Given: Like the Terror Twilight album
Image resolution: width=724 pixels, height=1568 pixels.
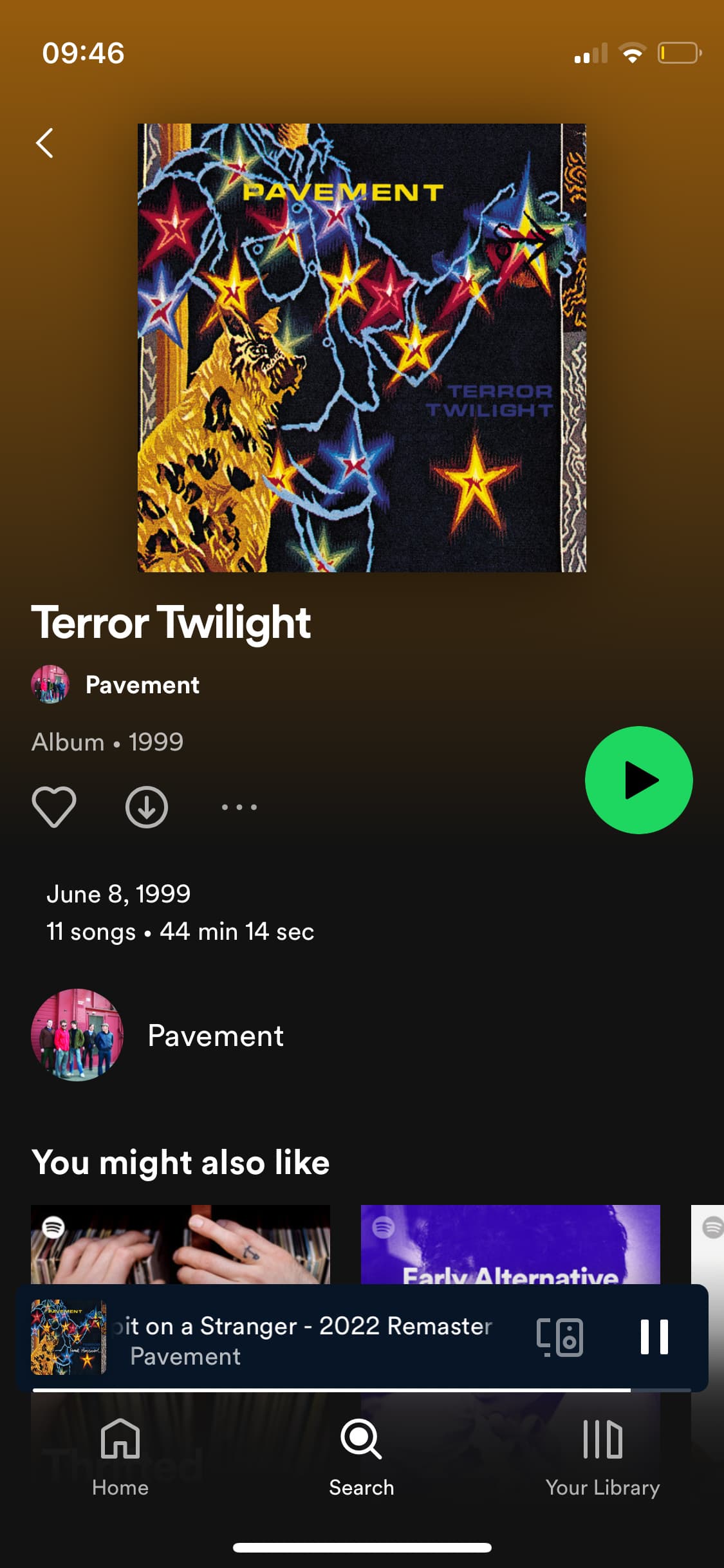Looking at the screenshot, I should [54, 807].
